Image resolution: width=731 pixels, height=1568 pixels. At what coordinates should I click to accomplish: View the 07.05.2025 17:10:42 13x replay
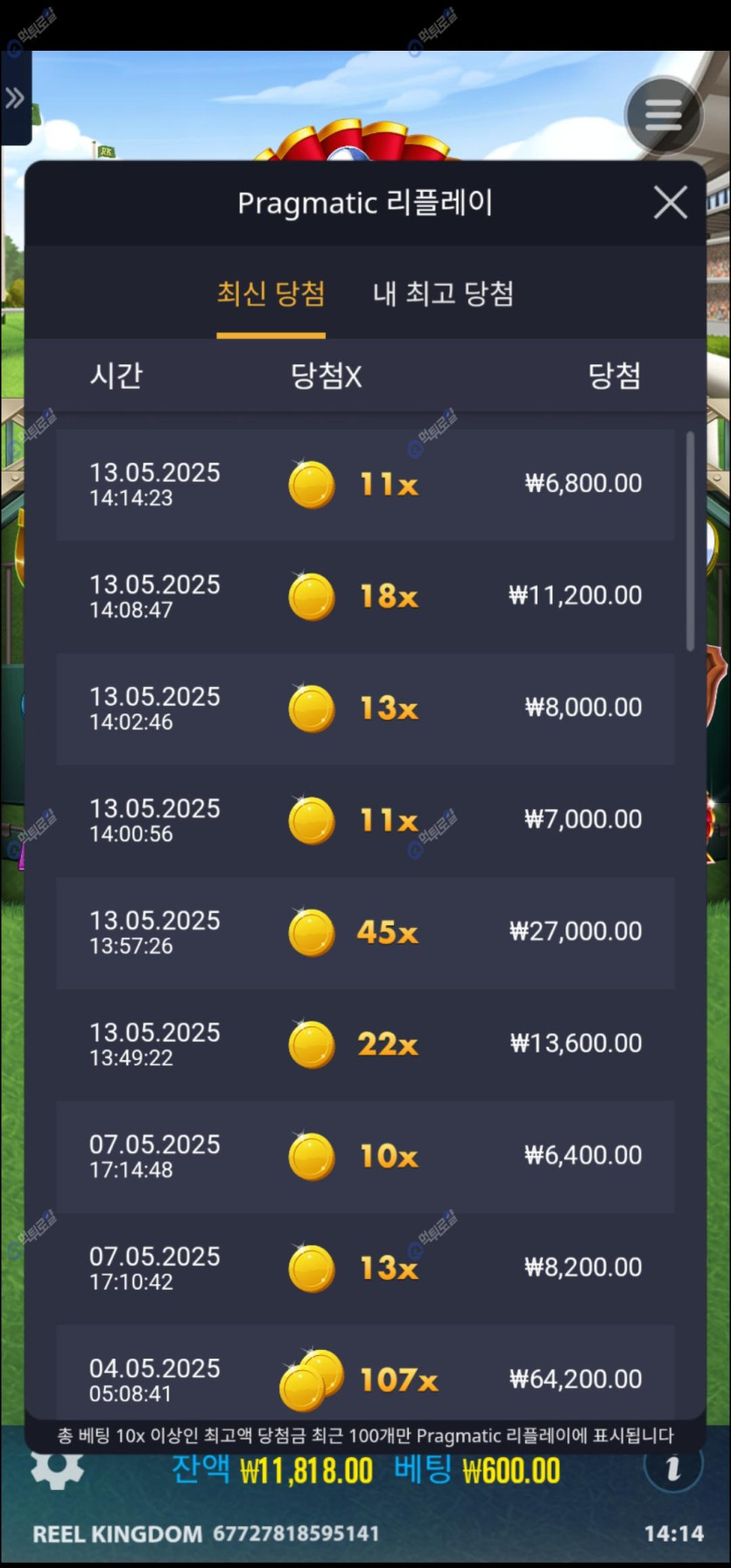pyautogui.click(x=365, y=1269)
